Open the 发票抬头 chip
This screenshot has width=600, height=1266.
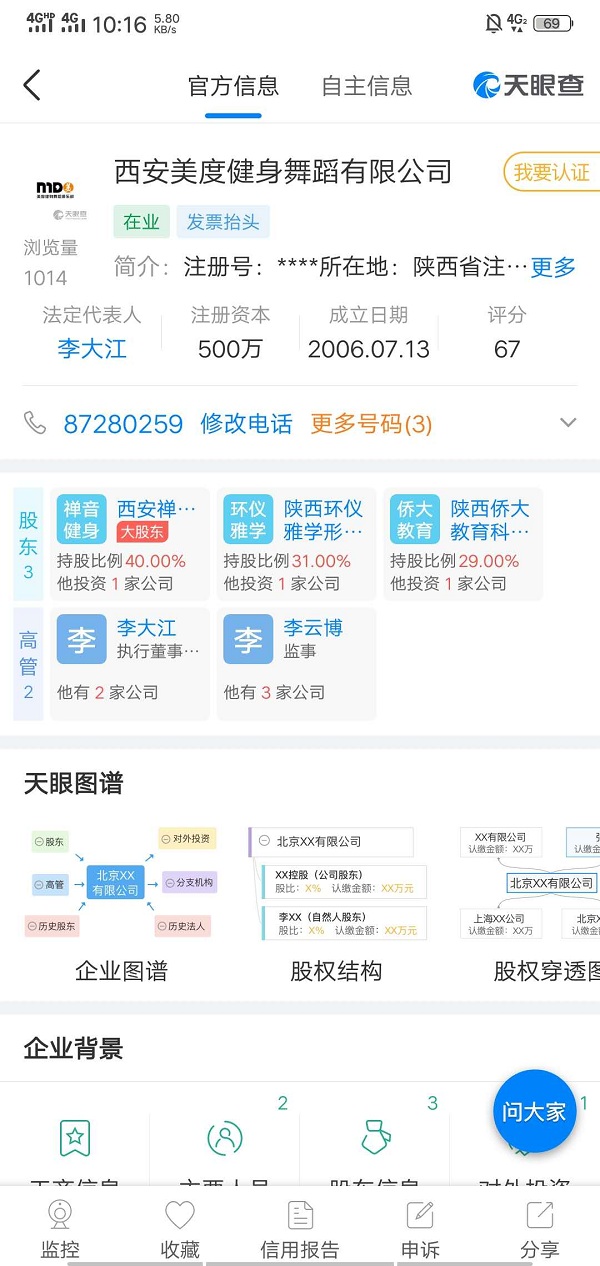(x=223, y=222)
